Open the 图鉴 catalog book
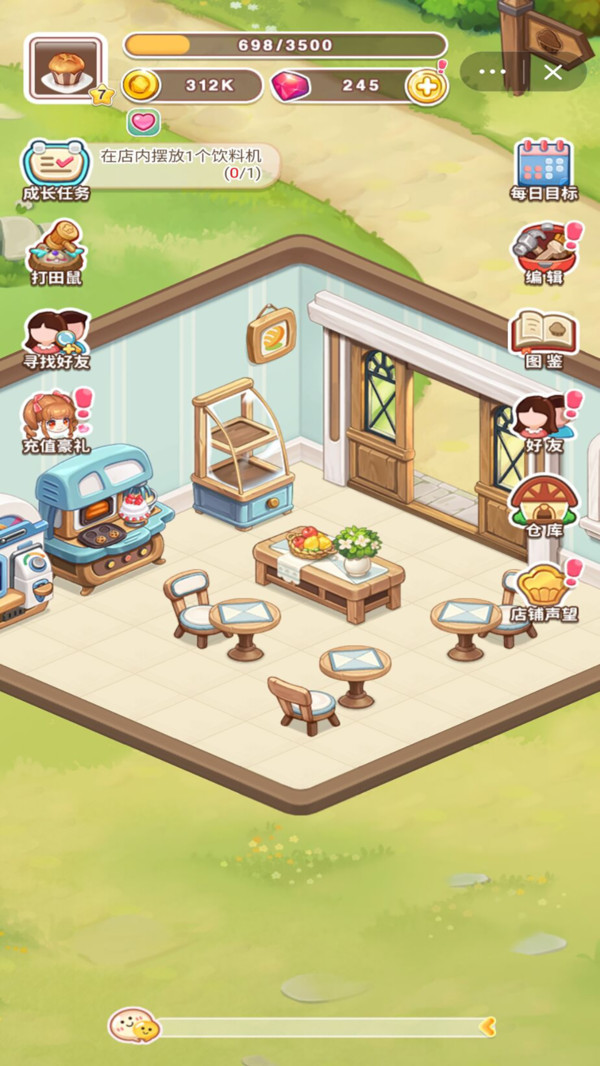The image size is (600, 1066). (x=543, y=338)
